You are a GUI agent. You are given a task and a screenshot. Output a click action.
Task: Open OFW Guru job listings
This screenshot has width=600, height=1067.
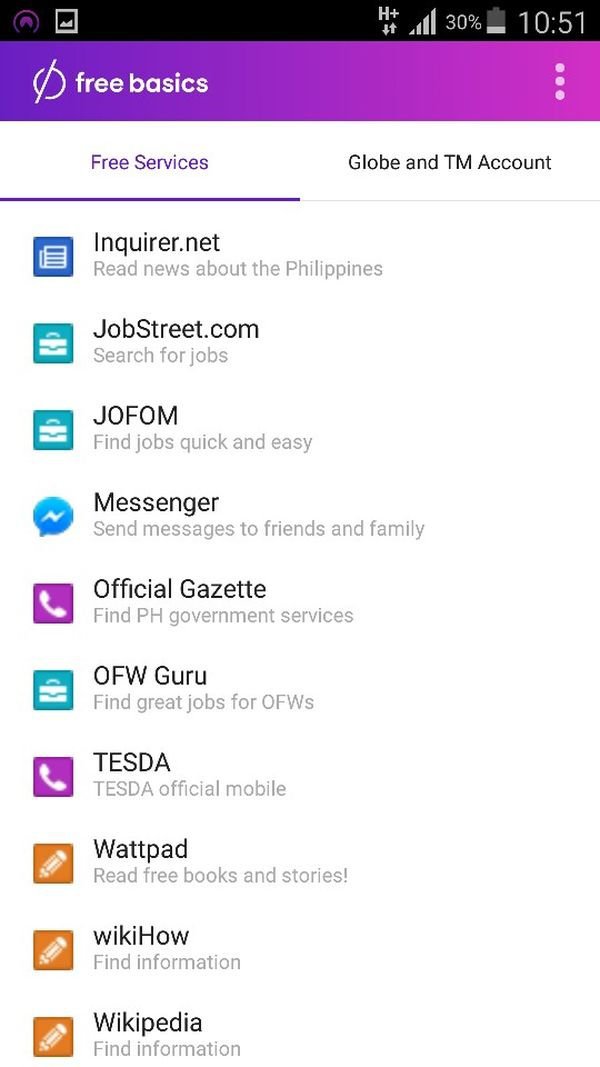(300, 689)
